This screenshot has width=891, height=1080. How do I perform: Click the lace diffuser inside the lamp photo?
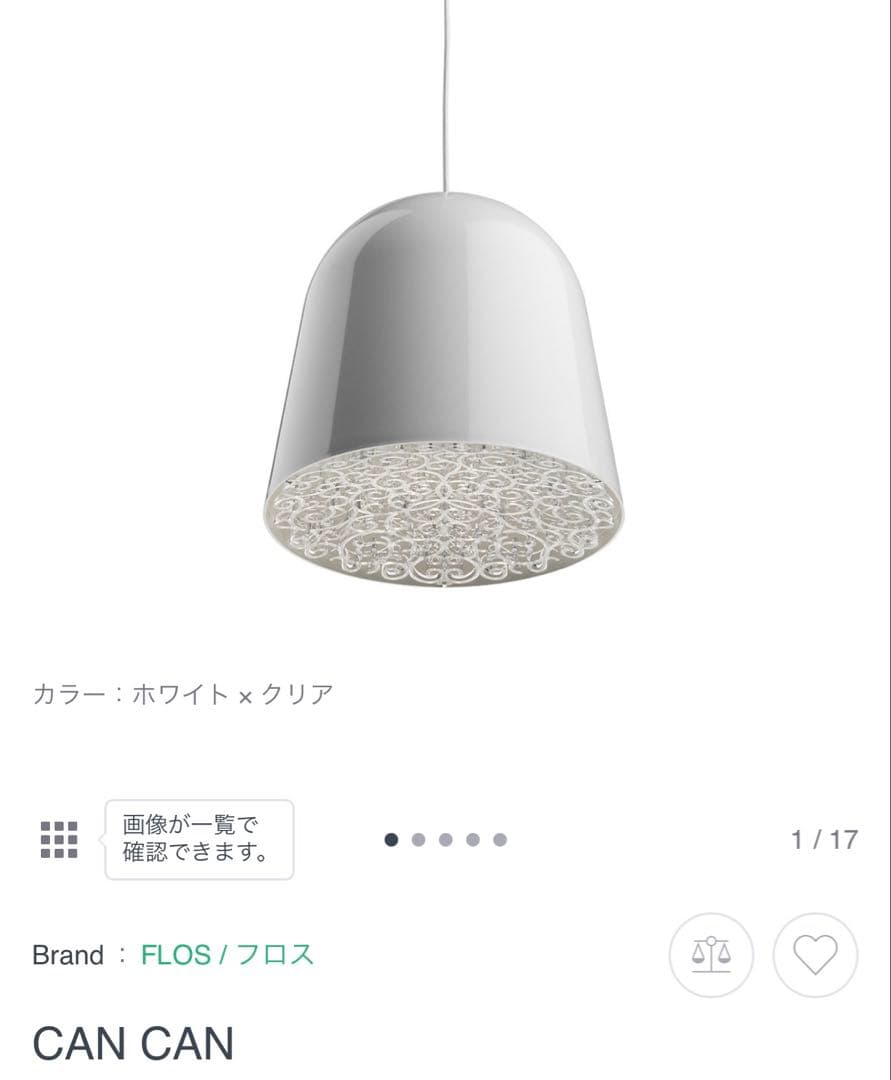click(x=445, y=515)
